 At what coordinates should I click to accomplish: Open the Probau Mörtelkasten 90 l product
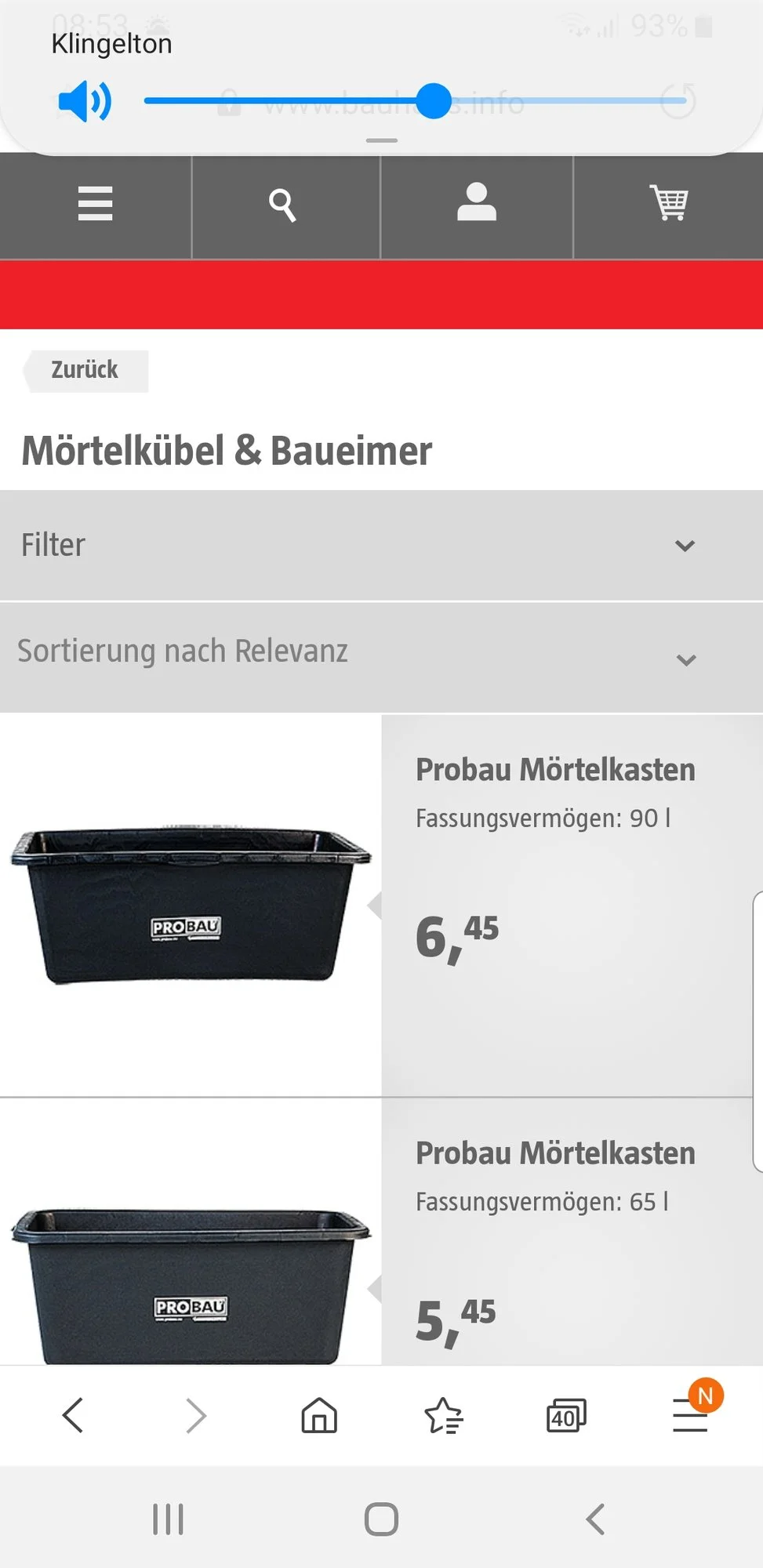pyautogui.click(x=555, y=770)
